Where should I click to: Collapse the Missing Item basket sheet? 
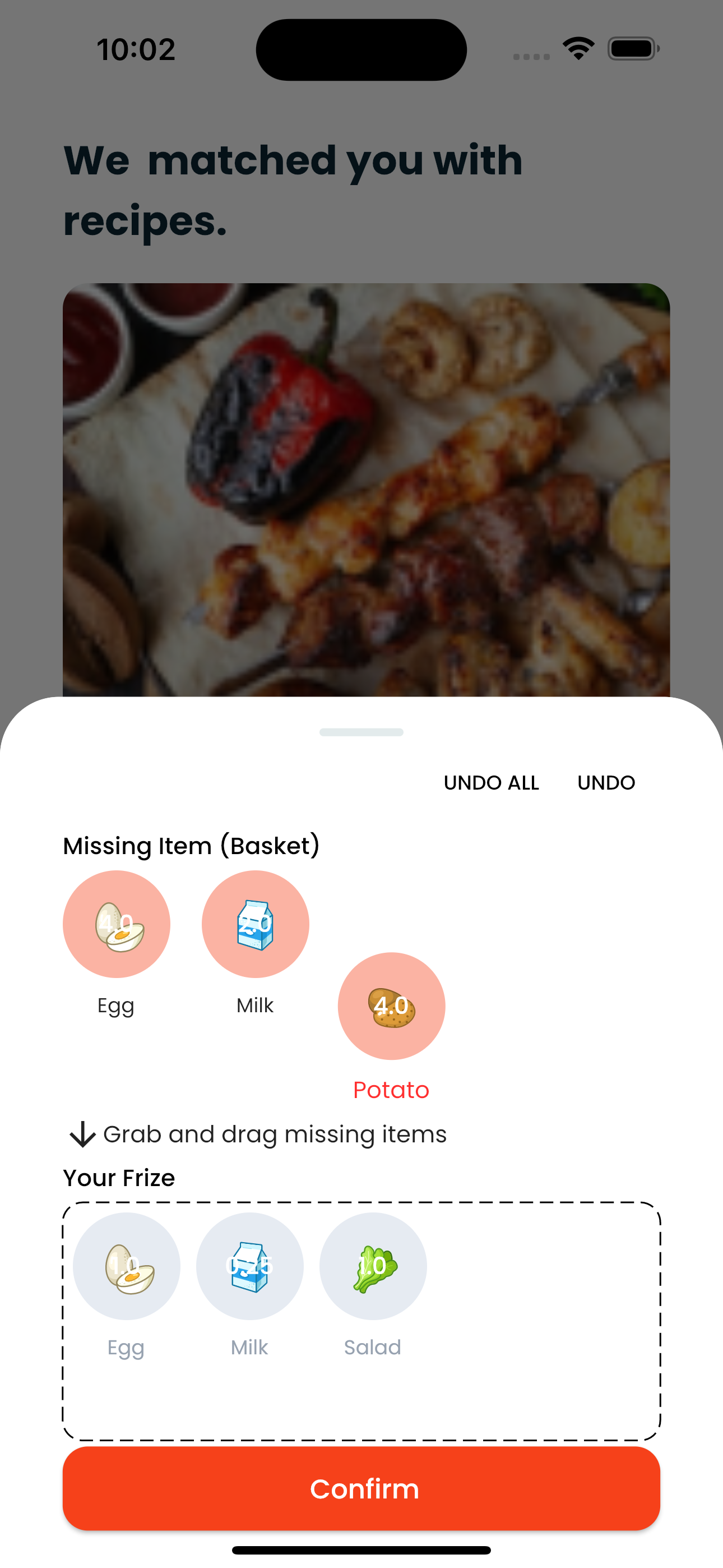coord(361,733)
